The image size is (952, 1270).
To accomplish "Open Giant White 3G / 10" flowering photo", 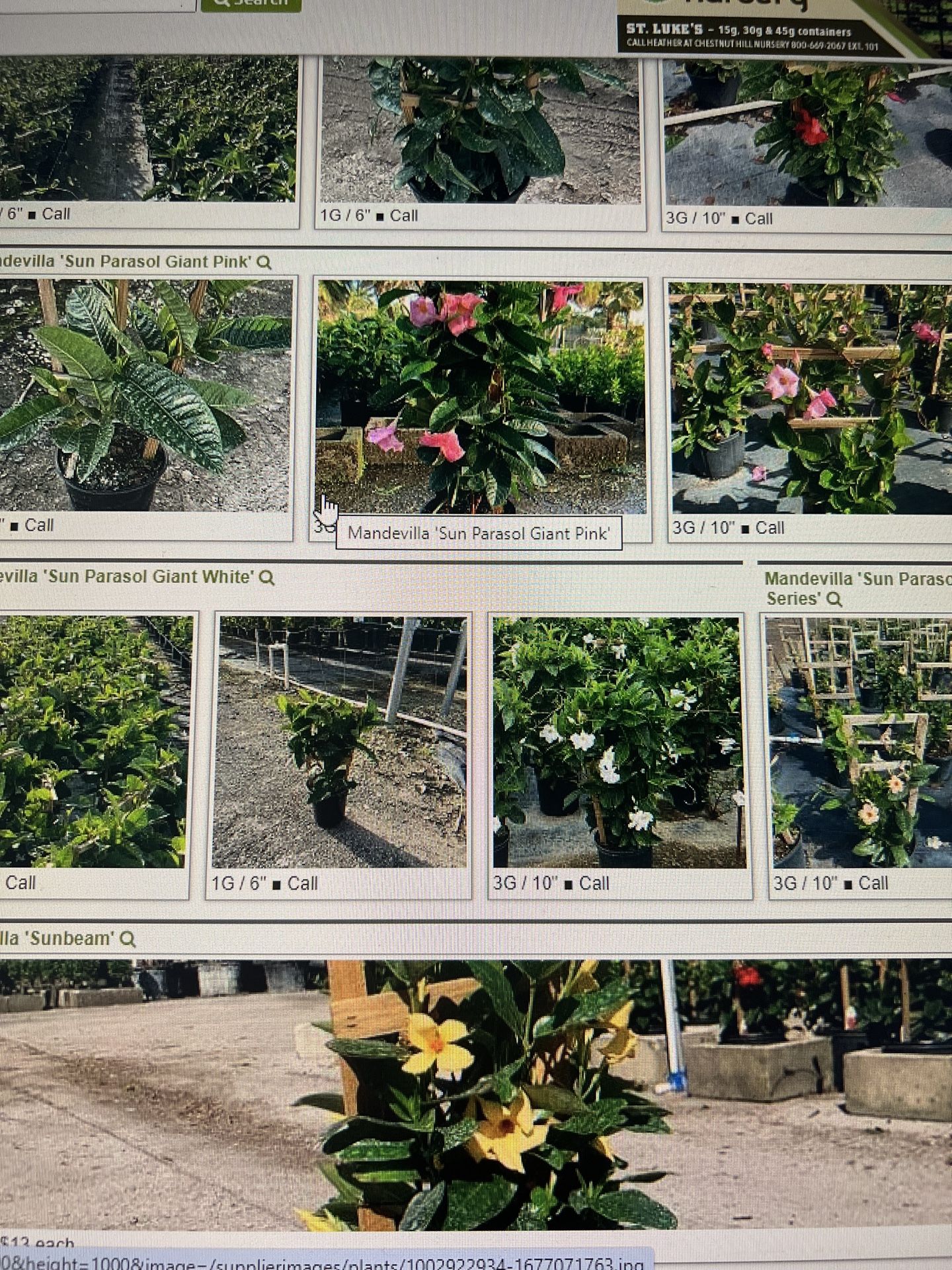I will 619,742.
